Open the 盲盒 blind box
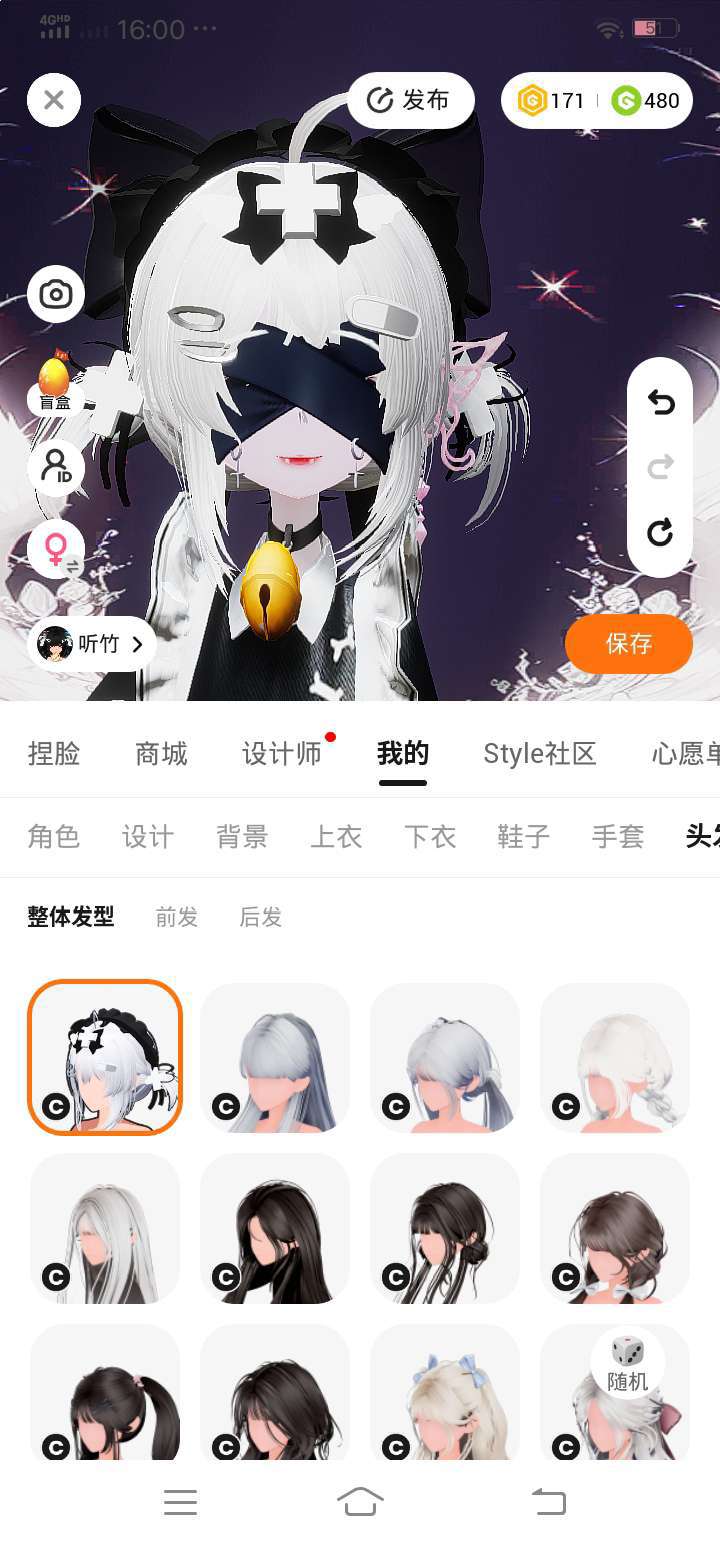720x1544 pixels. click(x=55, y=383)
